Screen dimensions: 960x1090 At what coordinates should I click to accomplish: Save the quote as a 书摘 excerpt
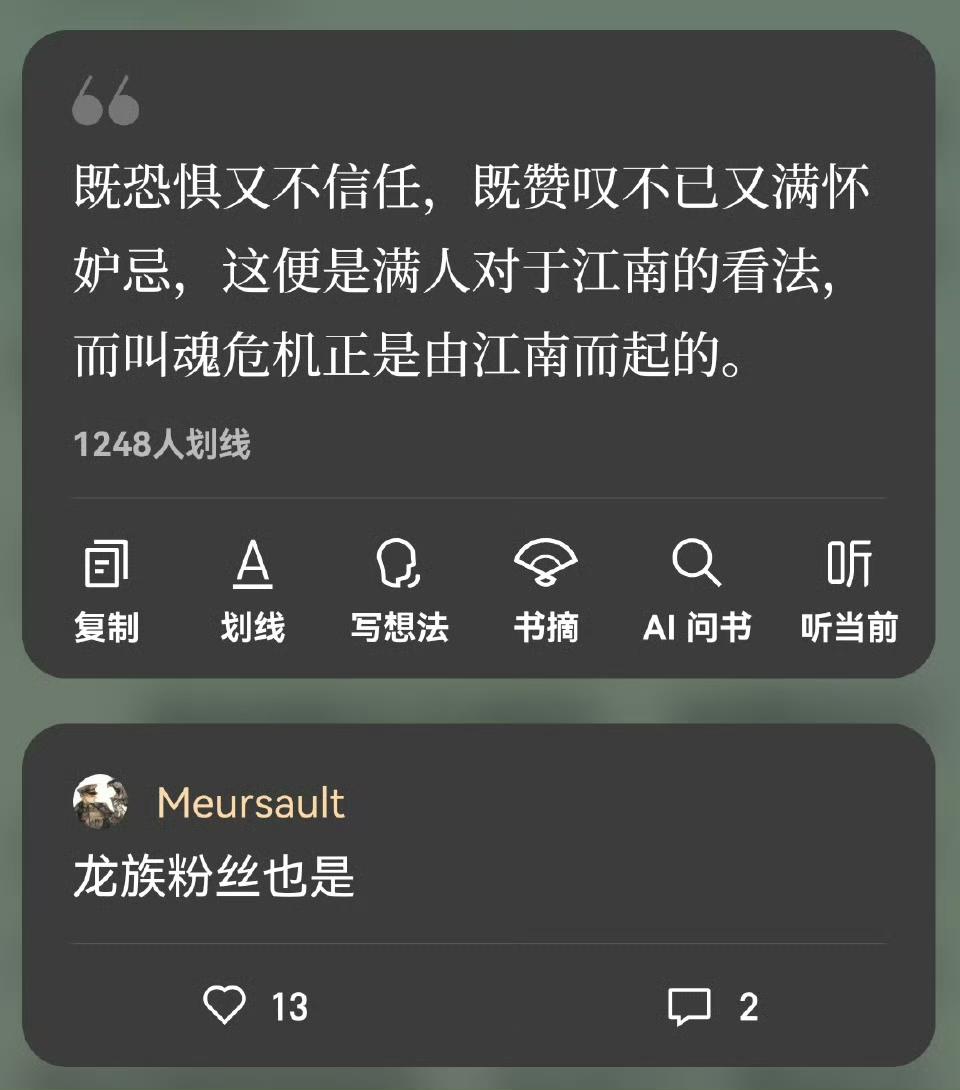click(x=546, y=590)
